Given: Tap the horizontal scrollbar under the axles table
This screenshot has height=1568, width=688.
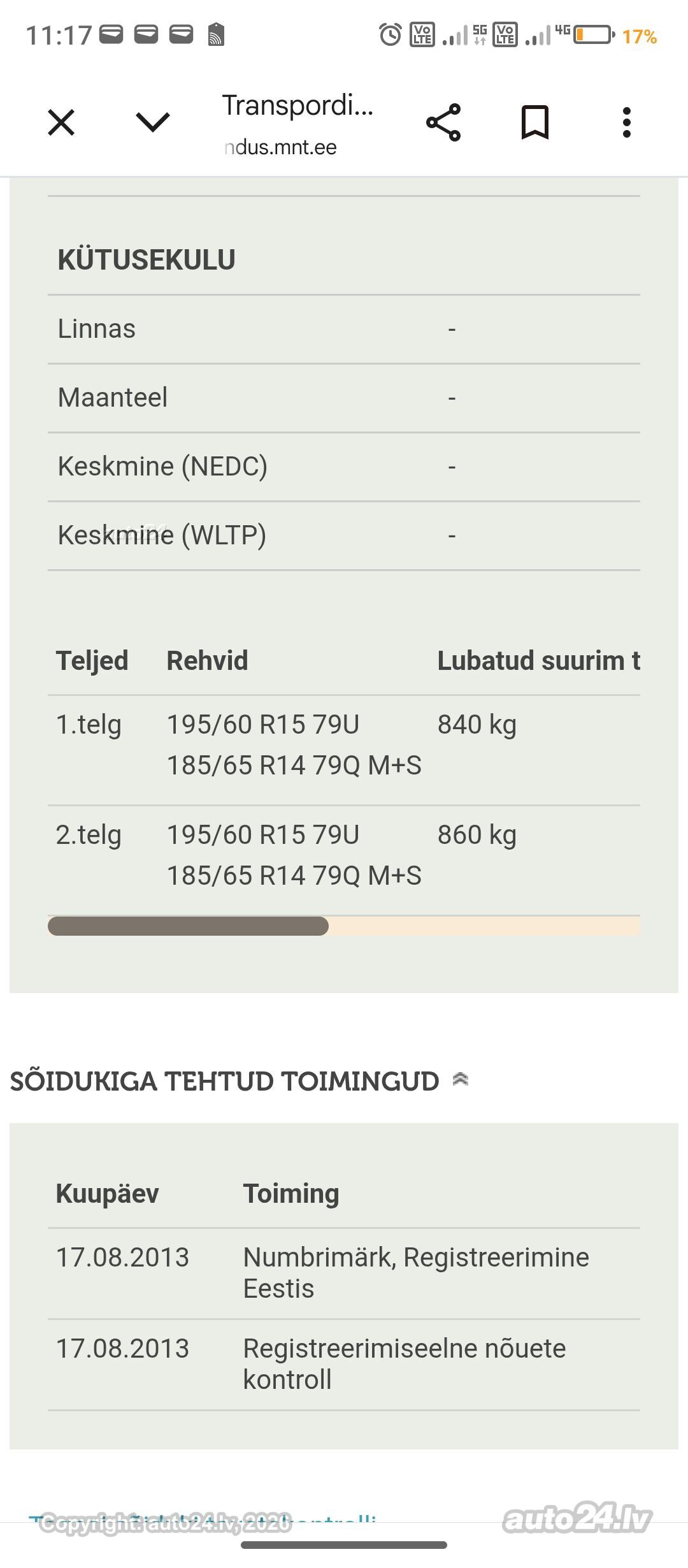Looking at the screenshot, I should 344,926.
